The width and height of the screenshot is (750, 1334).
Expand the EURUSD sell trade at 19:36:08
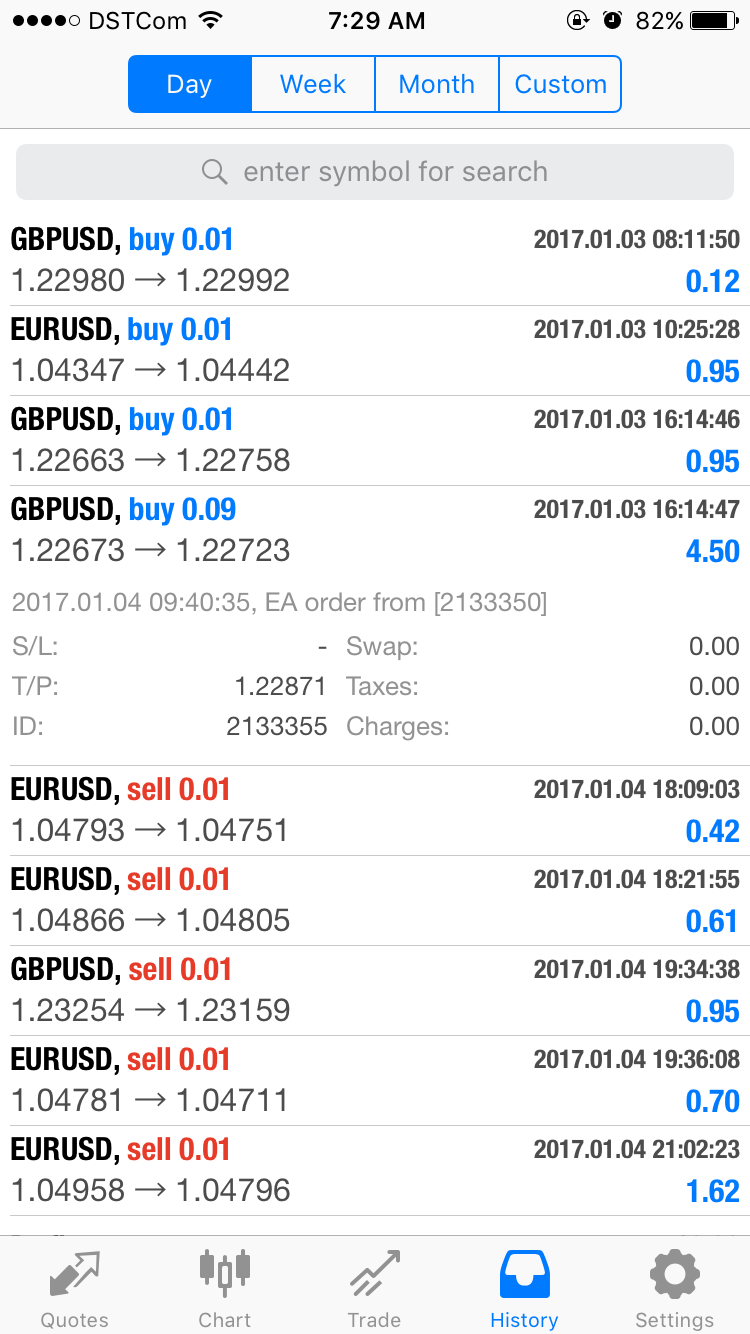[x=375, y=1080]
